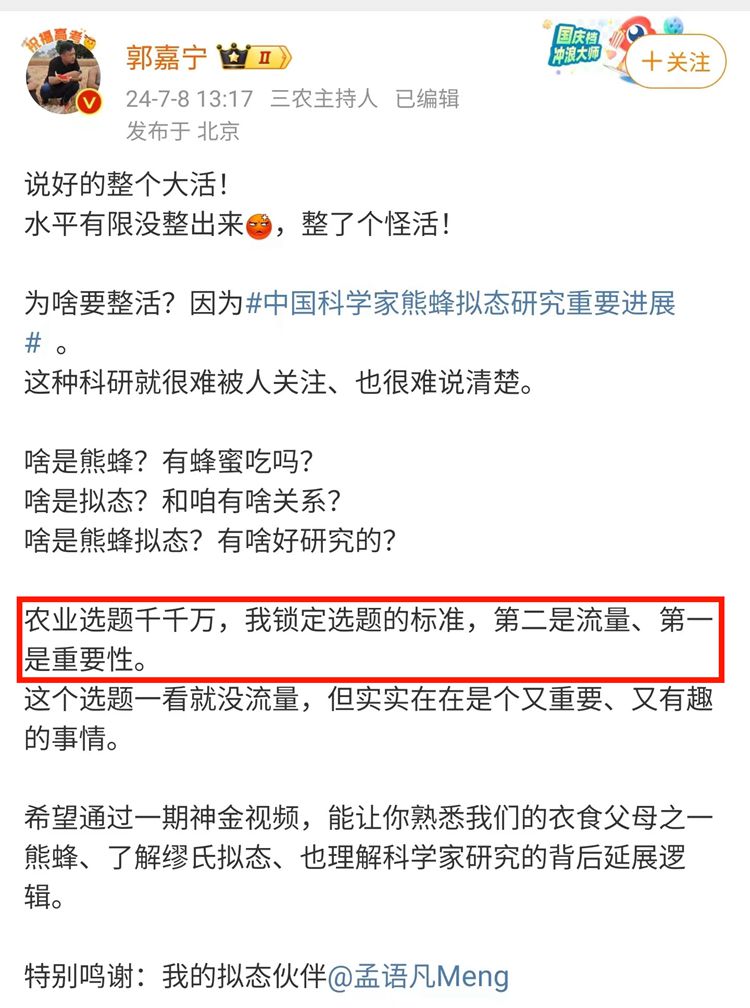Open the username 郭嘉宁
The width and height of the screenshot is (750, 1008).
[165, 58]
